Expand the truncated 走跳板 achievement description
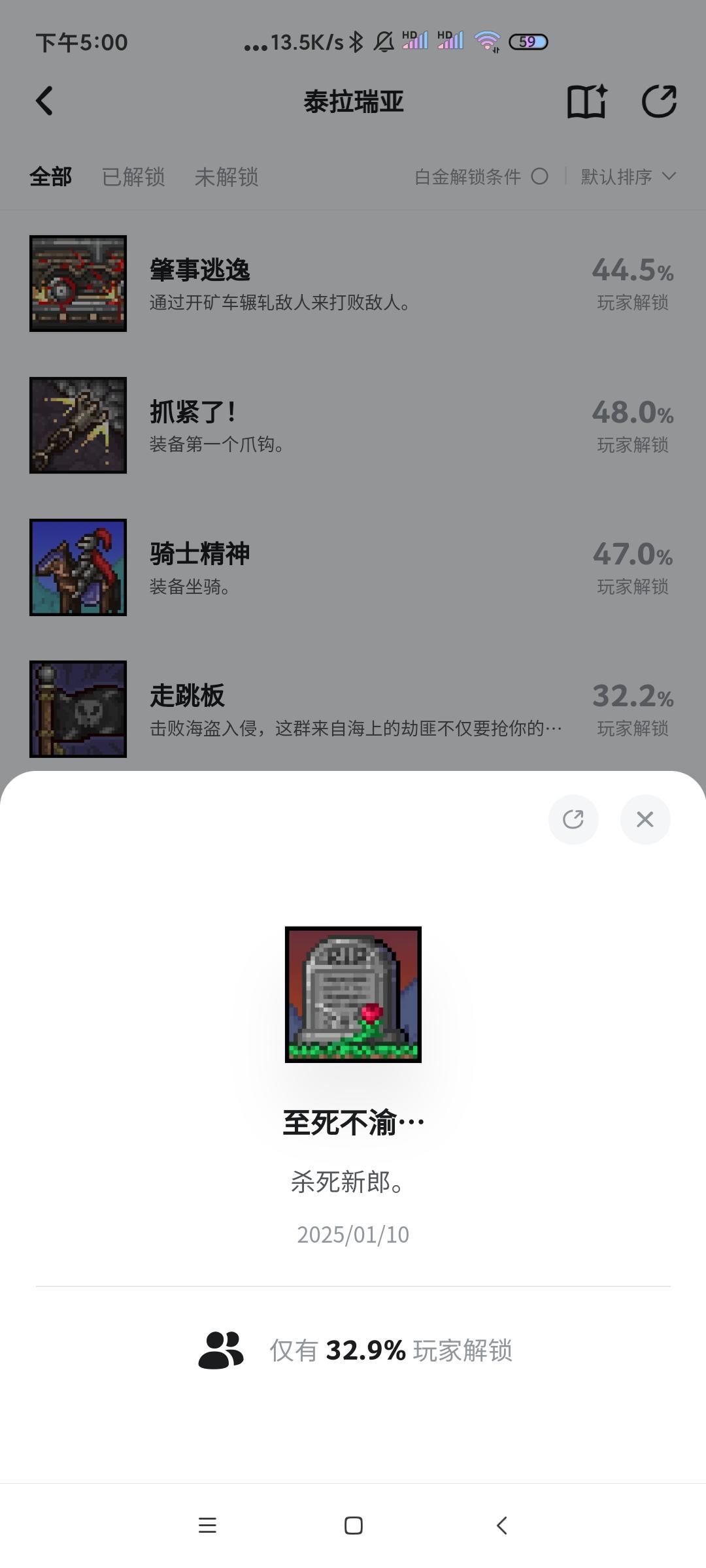The height and width of the screenshot is (1568, 706). [353, 727]
